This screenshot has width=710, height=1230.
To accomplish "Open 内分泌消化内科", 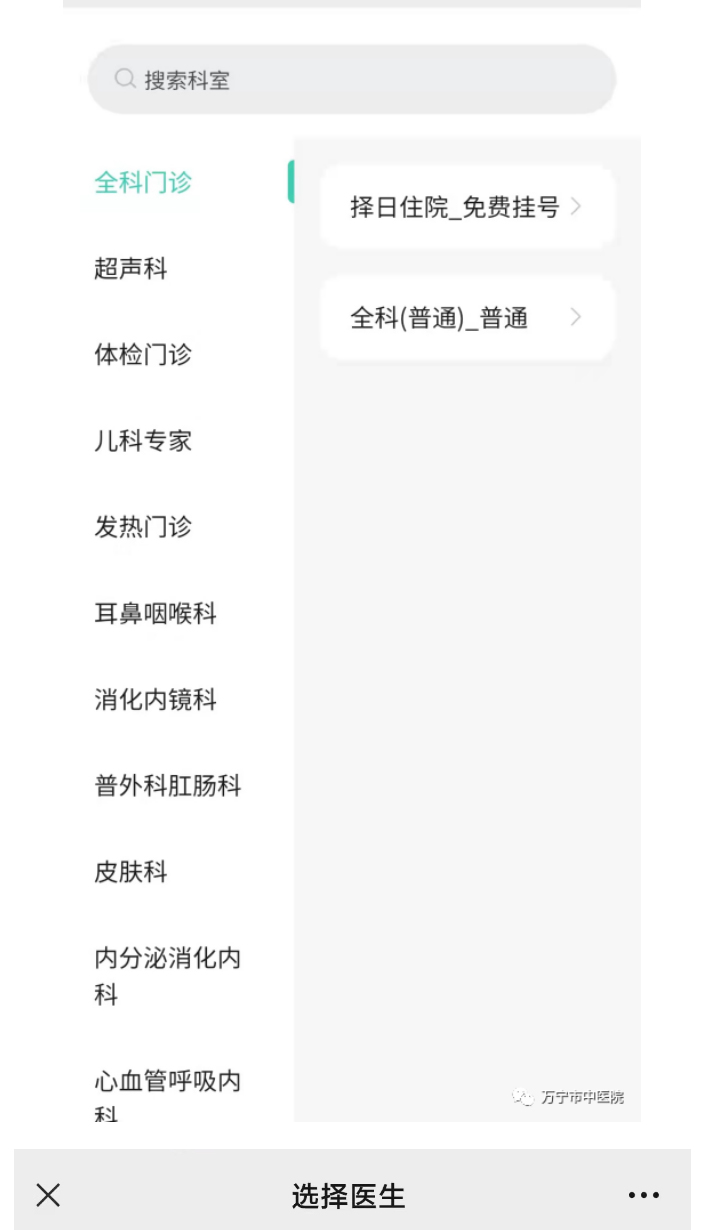I will pyautogui.click(x=168, y=976).
